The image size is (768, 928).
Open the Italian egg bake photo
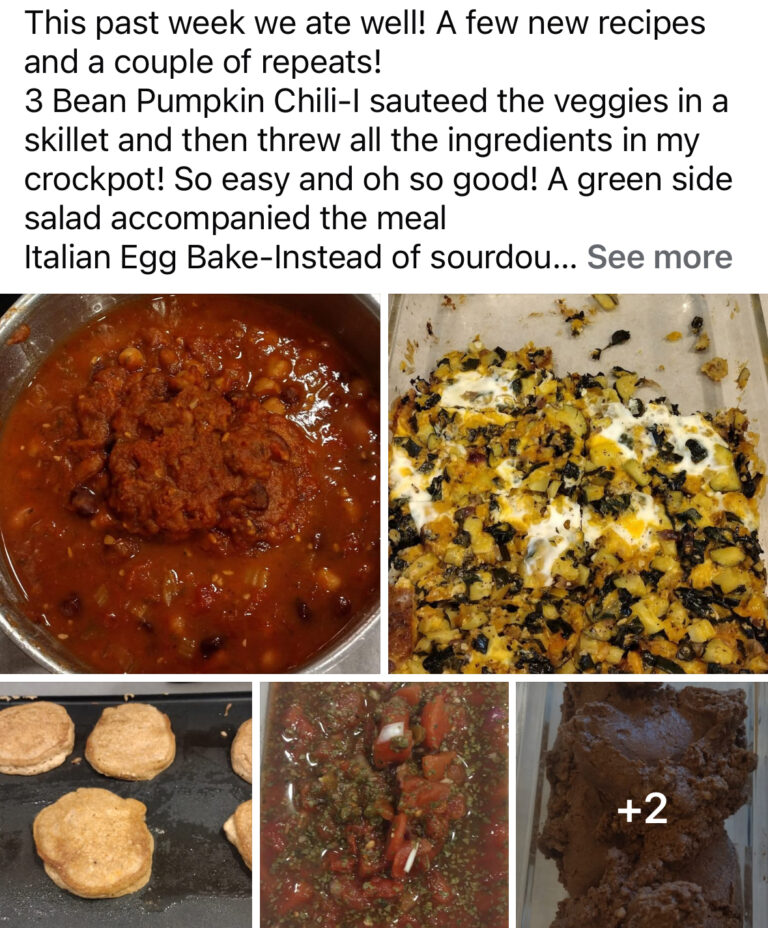[x=577, y=483]
